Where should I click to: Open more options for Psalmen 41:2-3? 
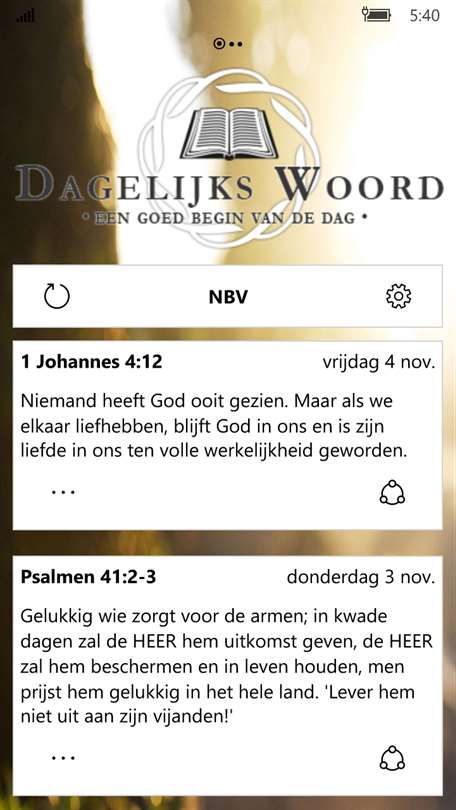63,758
